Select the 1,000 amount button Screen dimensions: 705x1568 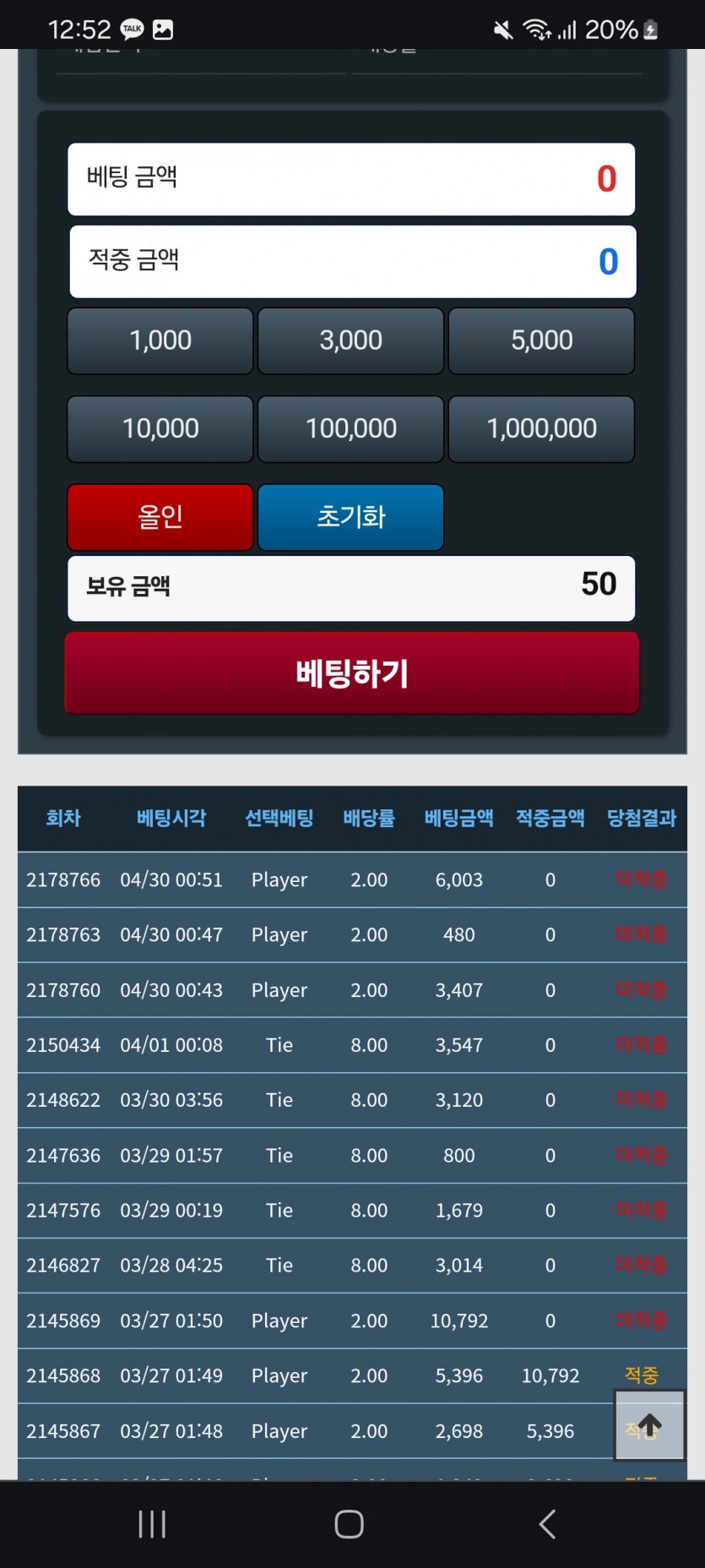click(160, 340)
